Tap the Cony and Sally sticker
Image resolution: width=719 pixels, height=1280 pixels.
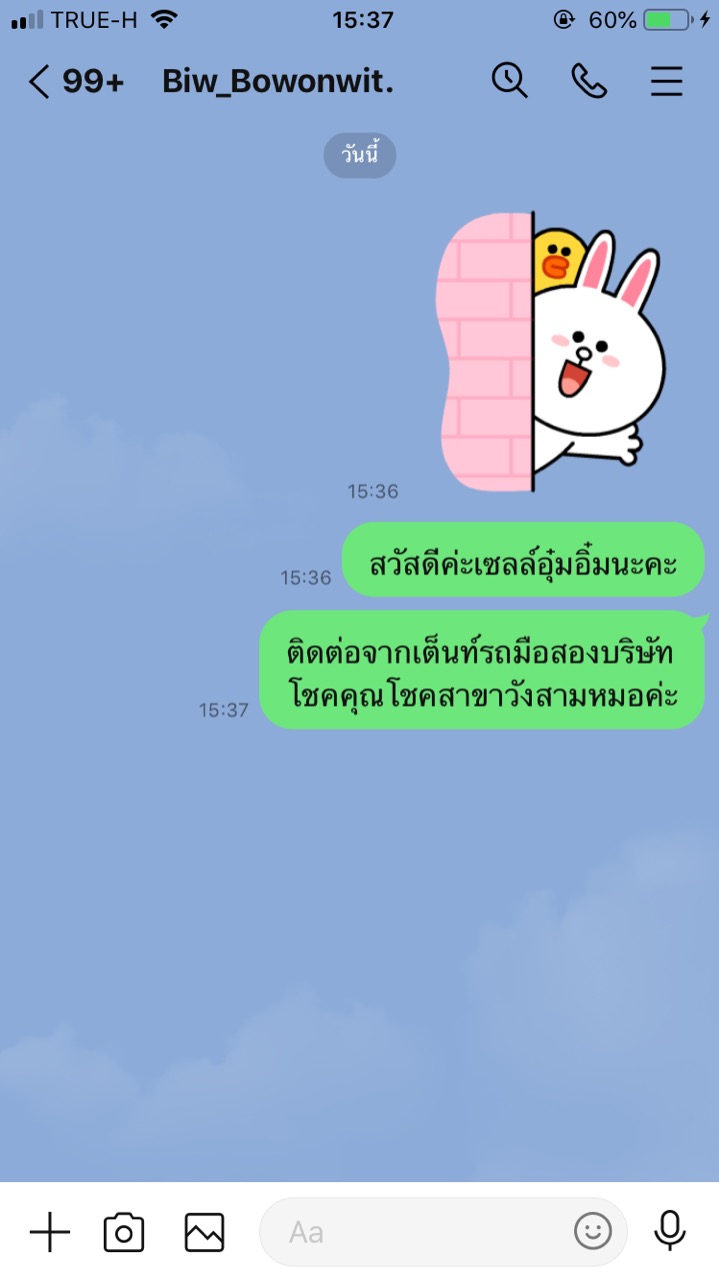[551, 352]
